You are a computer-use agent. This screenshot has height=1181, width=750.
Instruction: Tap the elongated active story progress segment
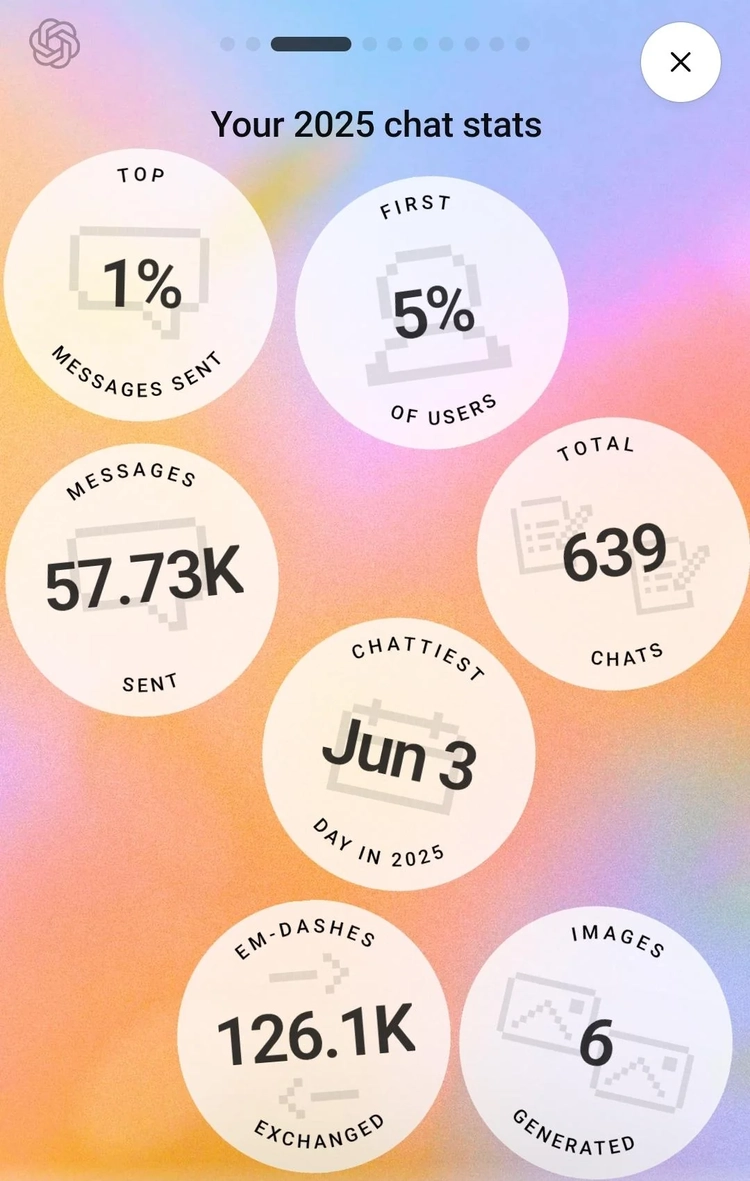click(x=310, y=44)
